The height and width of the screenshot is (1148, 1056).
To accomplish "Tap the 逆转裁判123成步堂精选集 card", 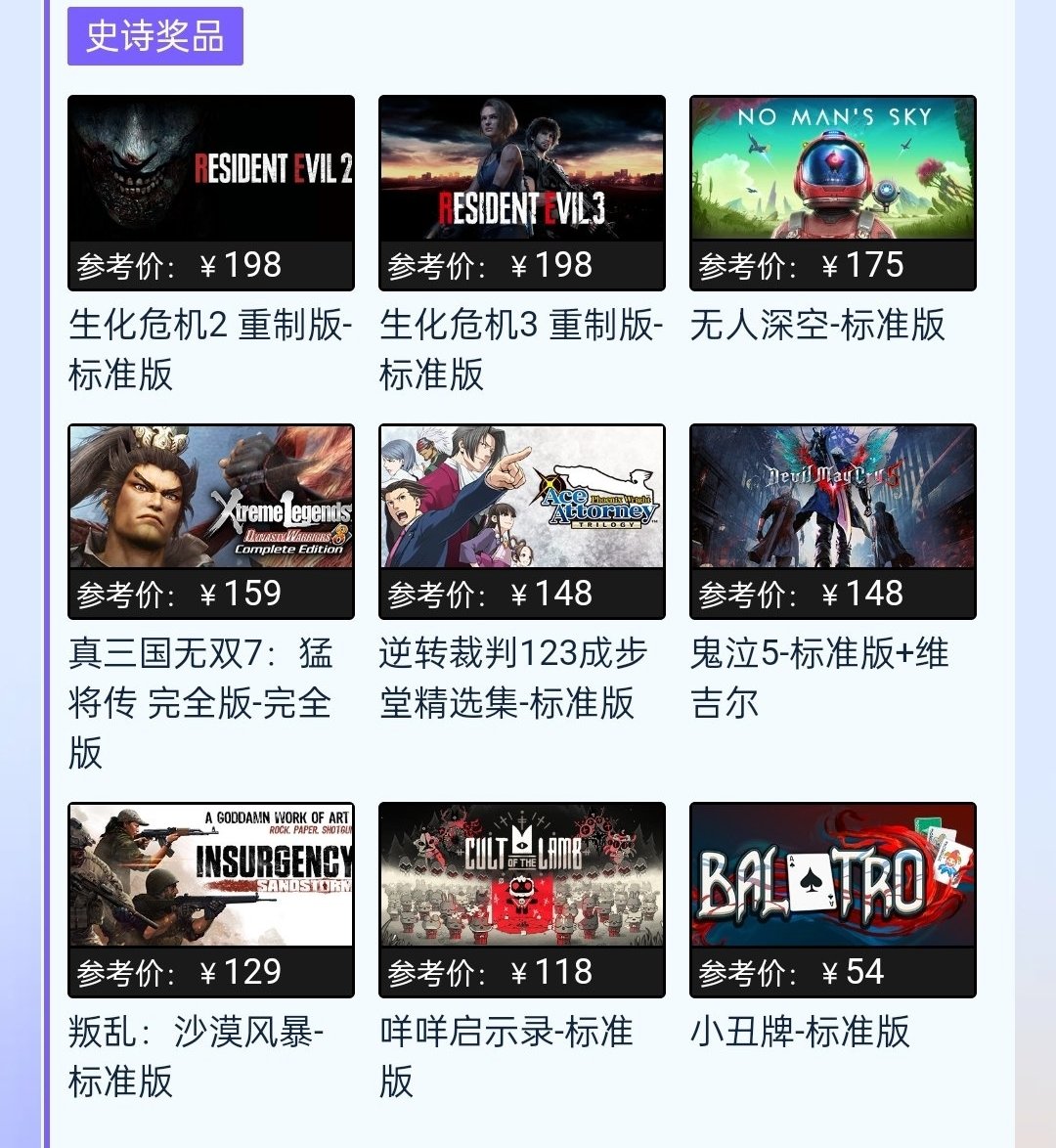I will 521,521.
